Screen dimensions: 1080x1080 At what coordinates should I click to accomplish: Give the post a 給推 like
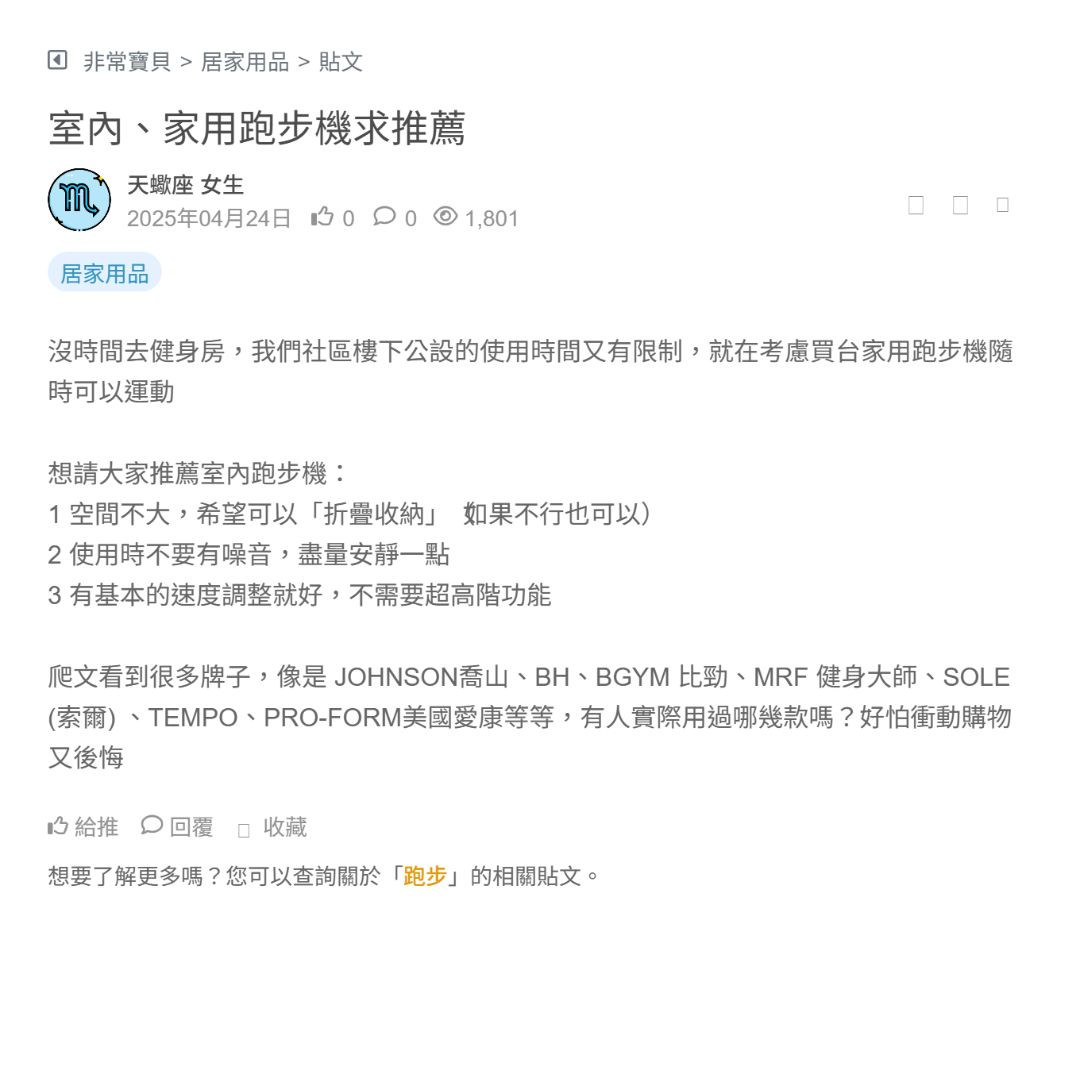tap(83, 827)
